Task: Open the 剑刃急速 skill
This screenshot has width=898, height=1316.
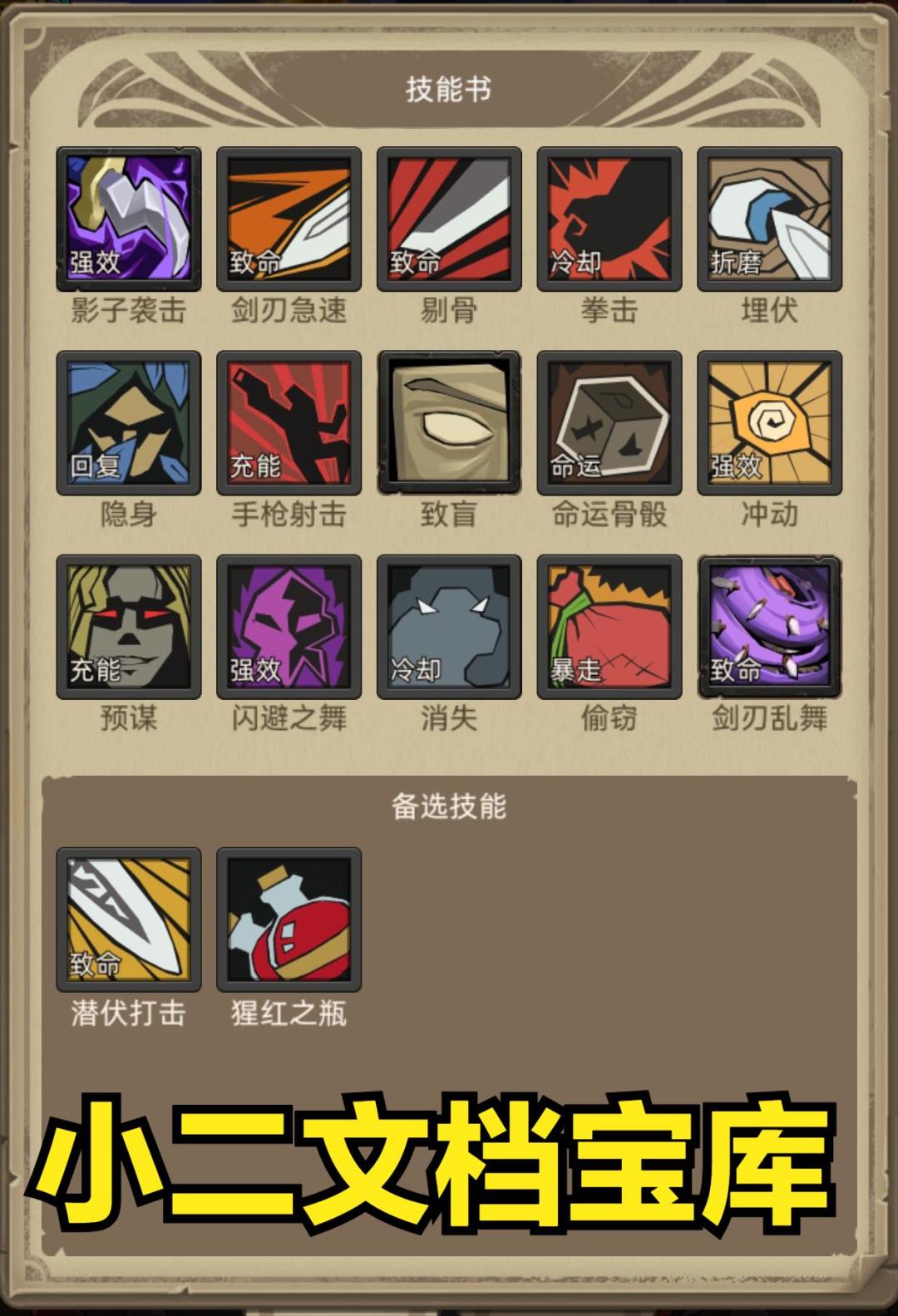Action: [x=287, y=218]
